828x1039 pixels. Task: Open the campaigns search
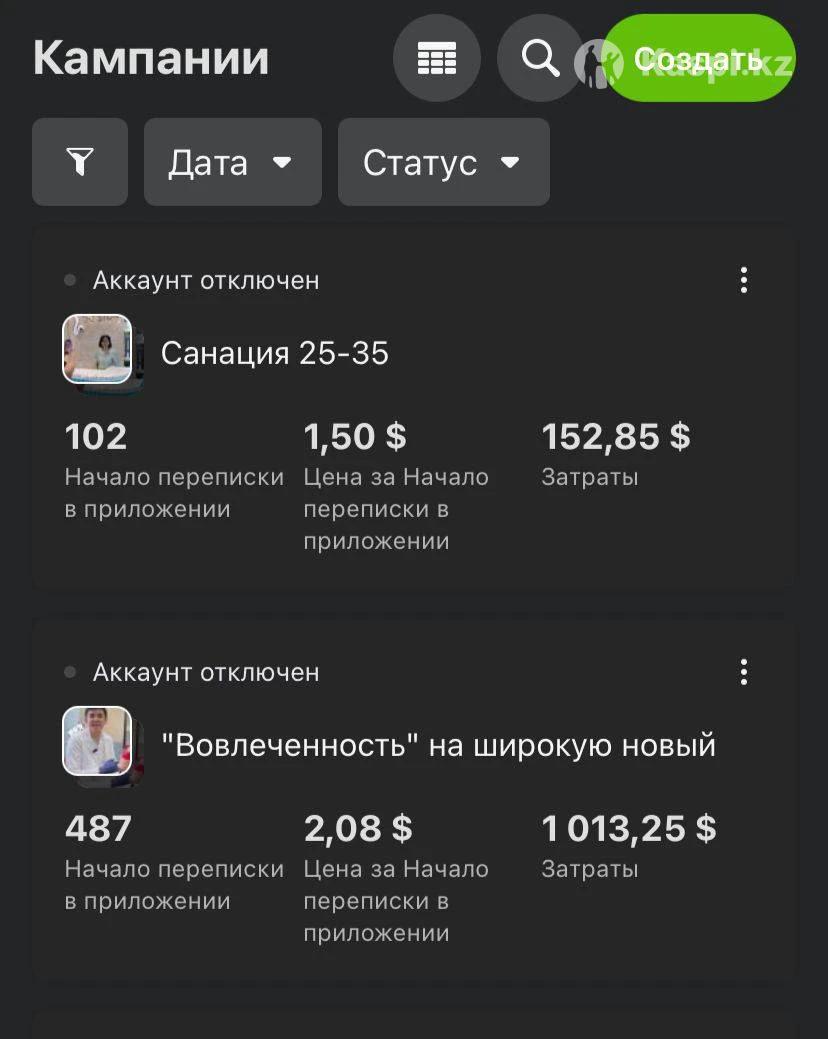point(540,59)
